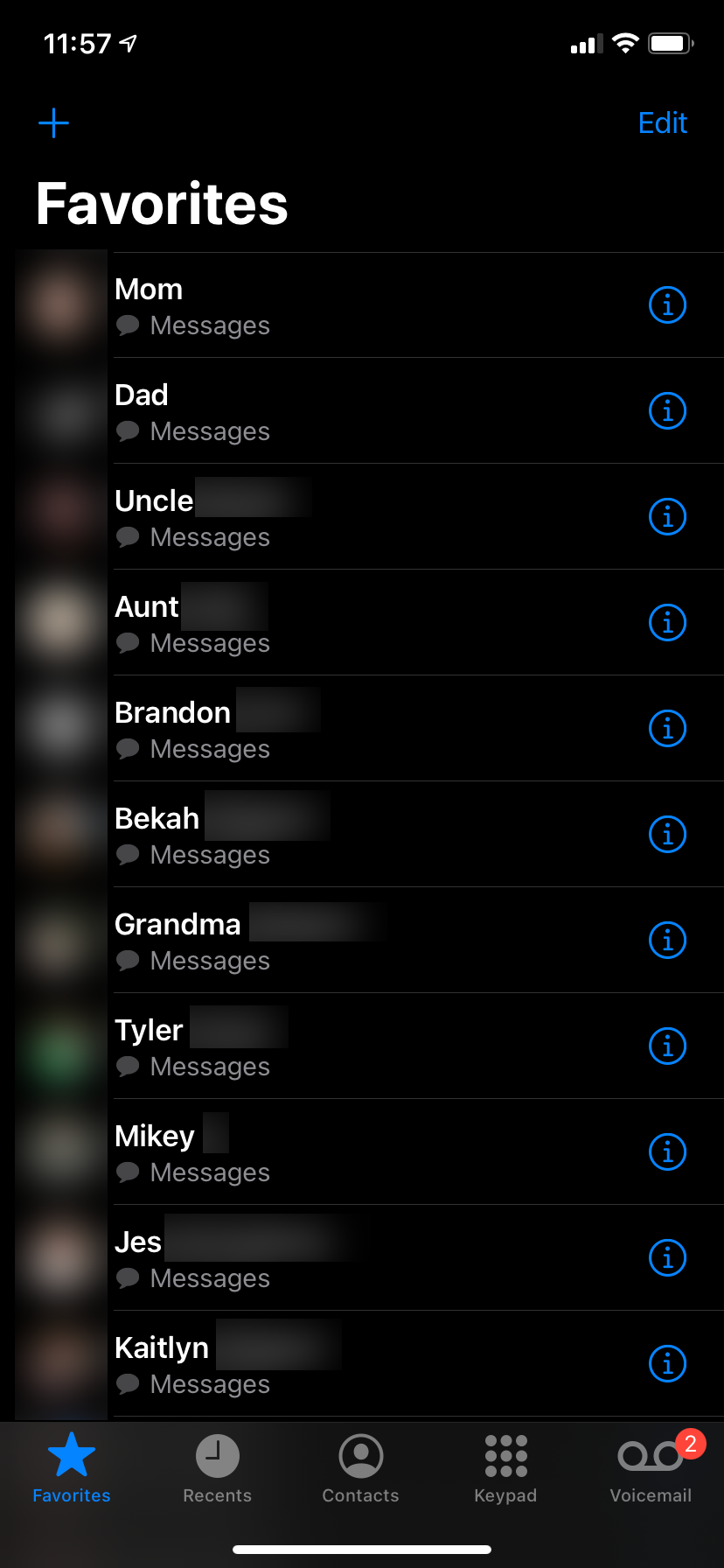Tap the Messages label under Mikey
Viewport: 724px width, 1568px height.
(x=210, y=1172)
